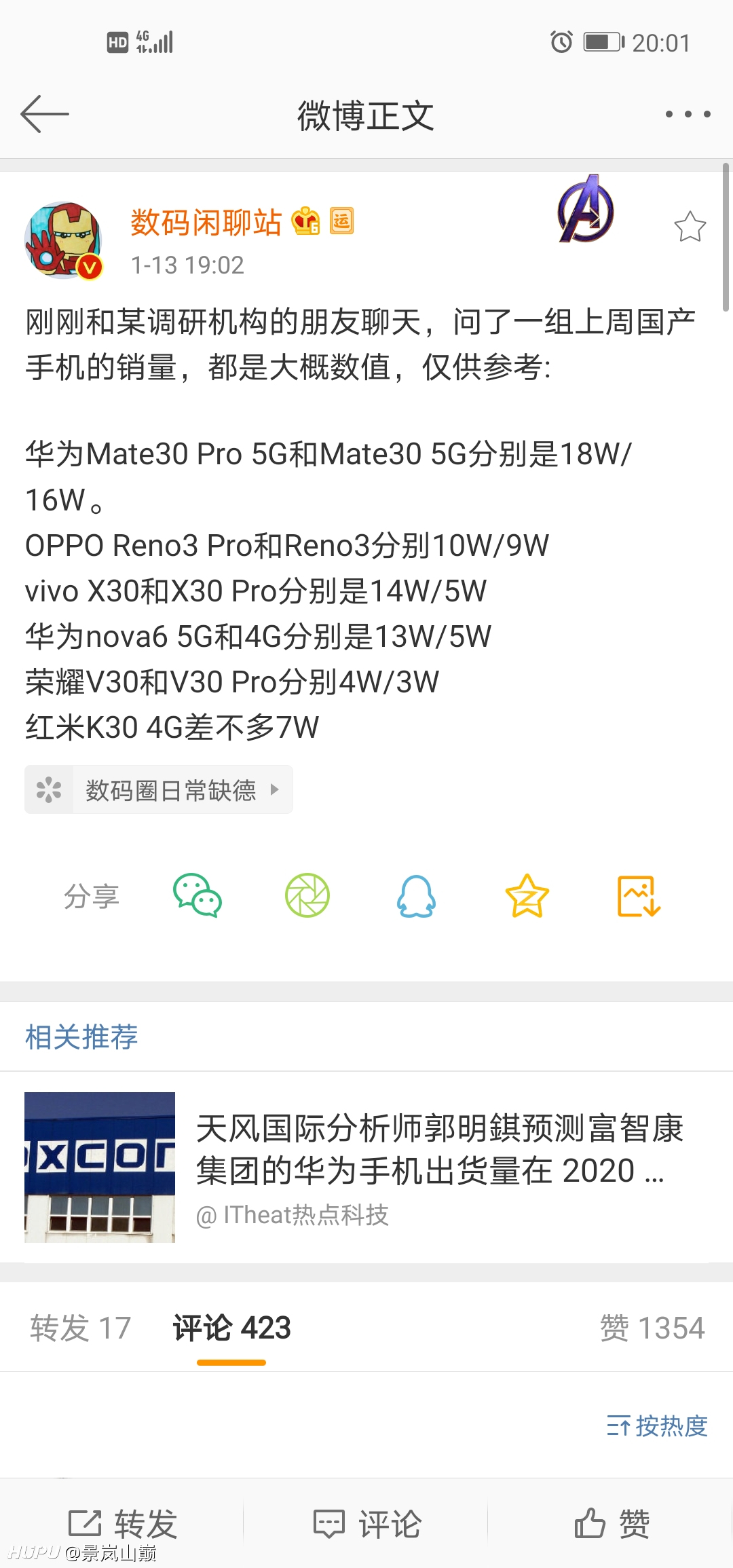Viewport: 733px width, 1568px height.
Task: Go back using the top-left arrow
Action: coord(45,114)
